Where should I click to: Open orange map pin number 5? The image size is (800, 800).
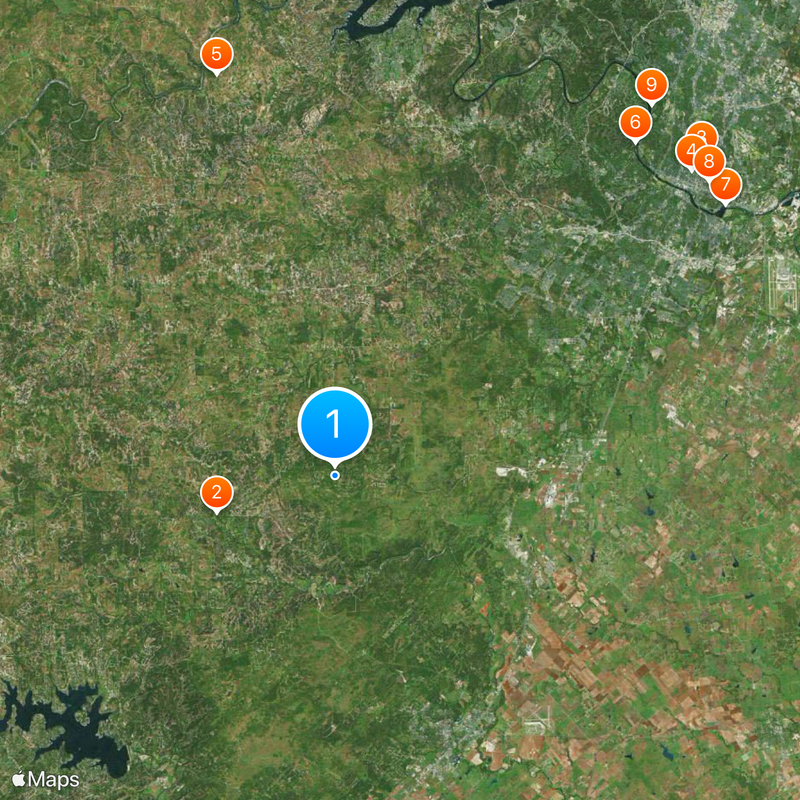pos(215,54)
